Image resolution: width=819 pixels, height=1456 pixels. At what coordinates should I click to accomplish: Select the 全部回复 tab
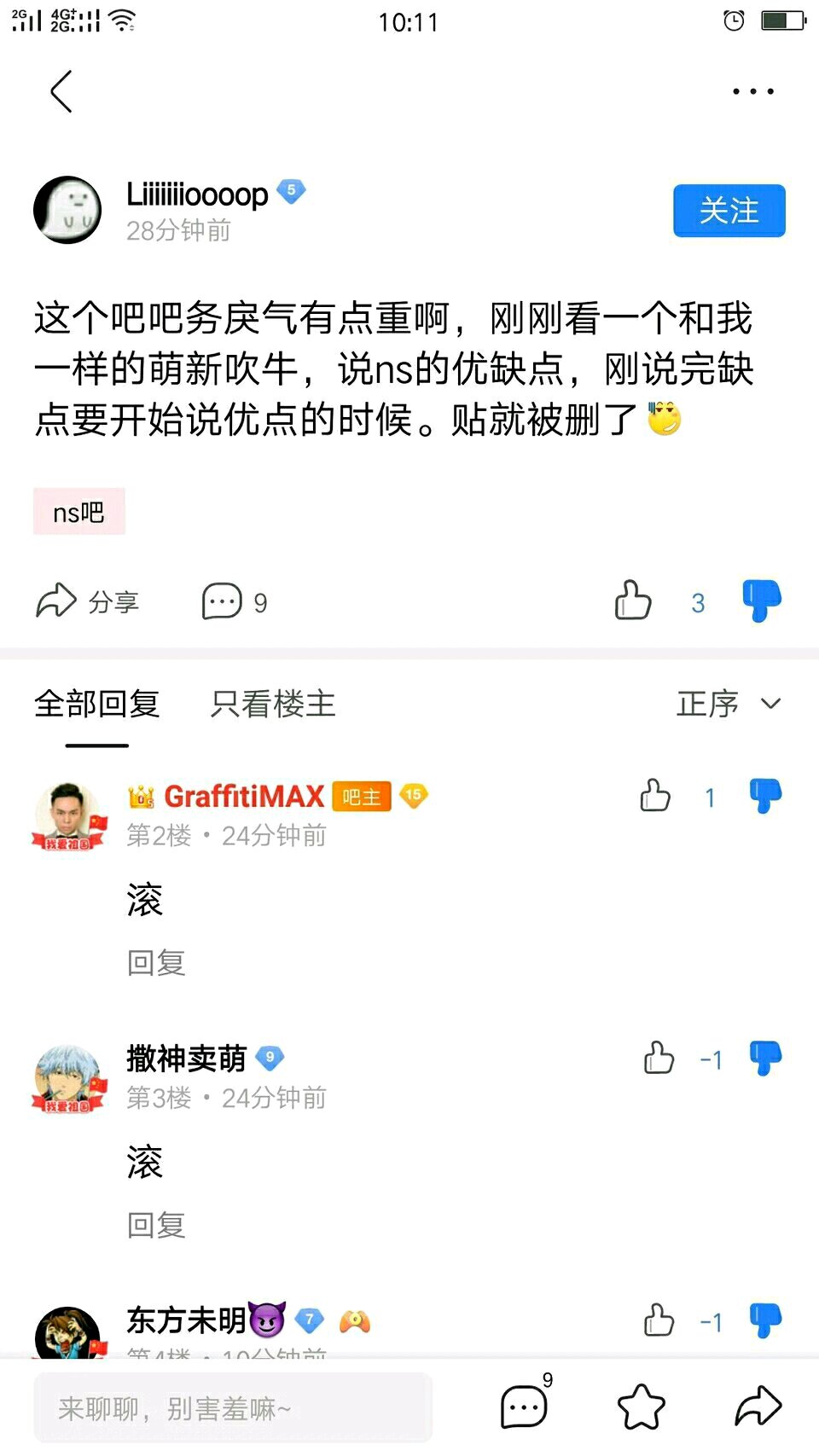[97, 704]
